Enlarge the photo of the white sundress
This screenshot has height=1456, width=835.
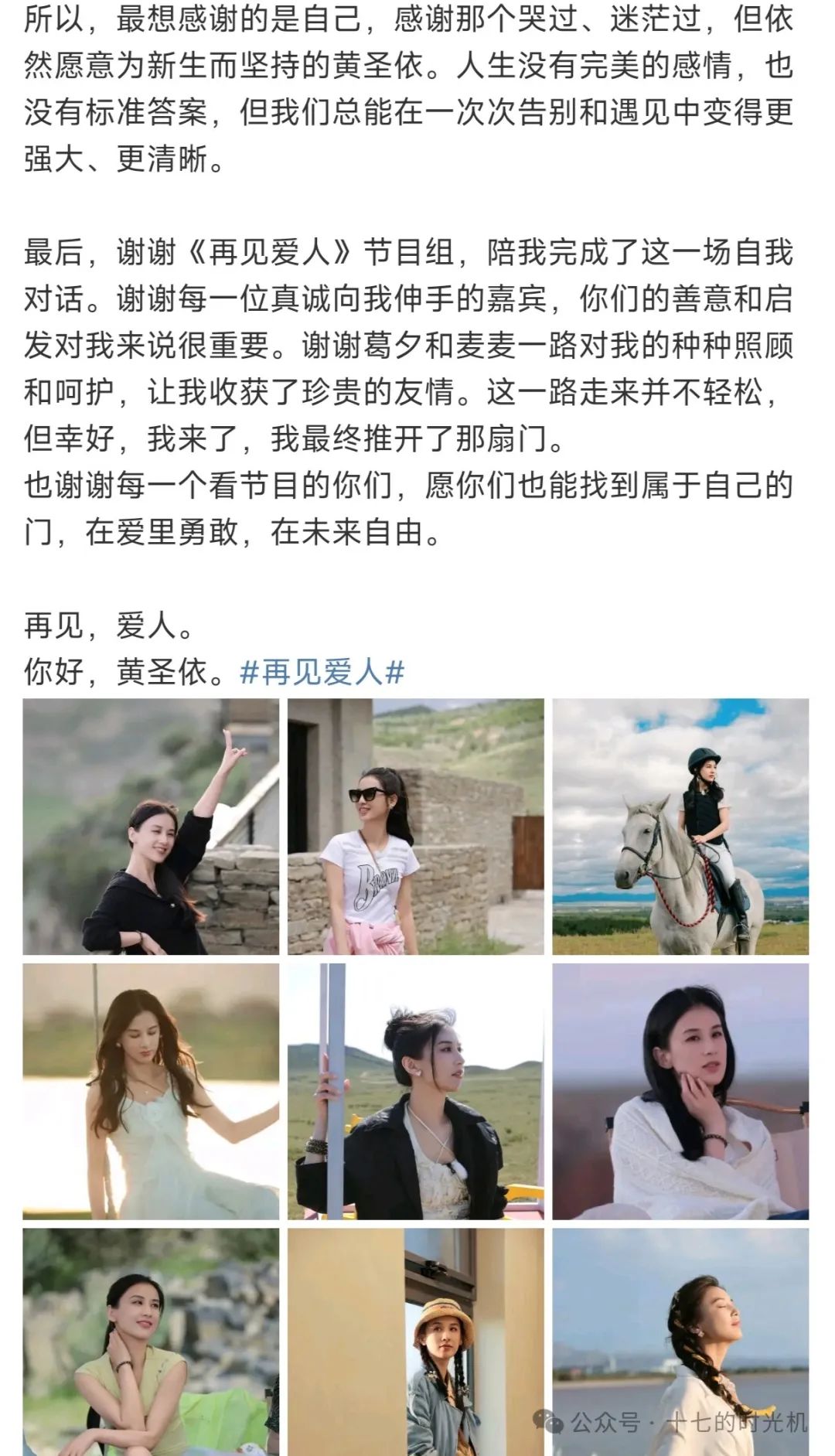pos(151,1091)
